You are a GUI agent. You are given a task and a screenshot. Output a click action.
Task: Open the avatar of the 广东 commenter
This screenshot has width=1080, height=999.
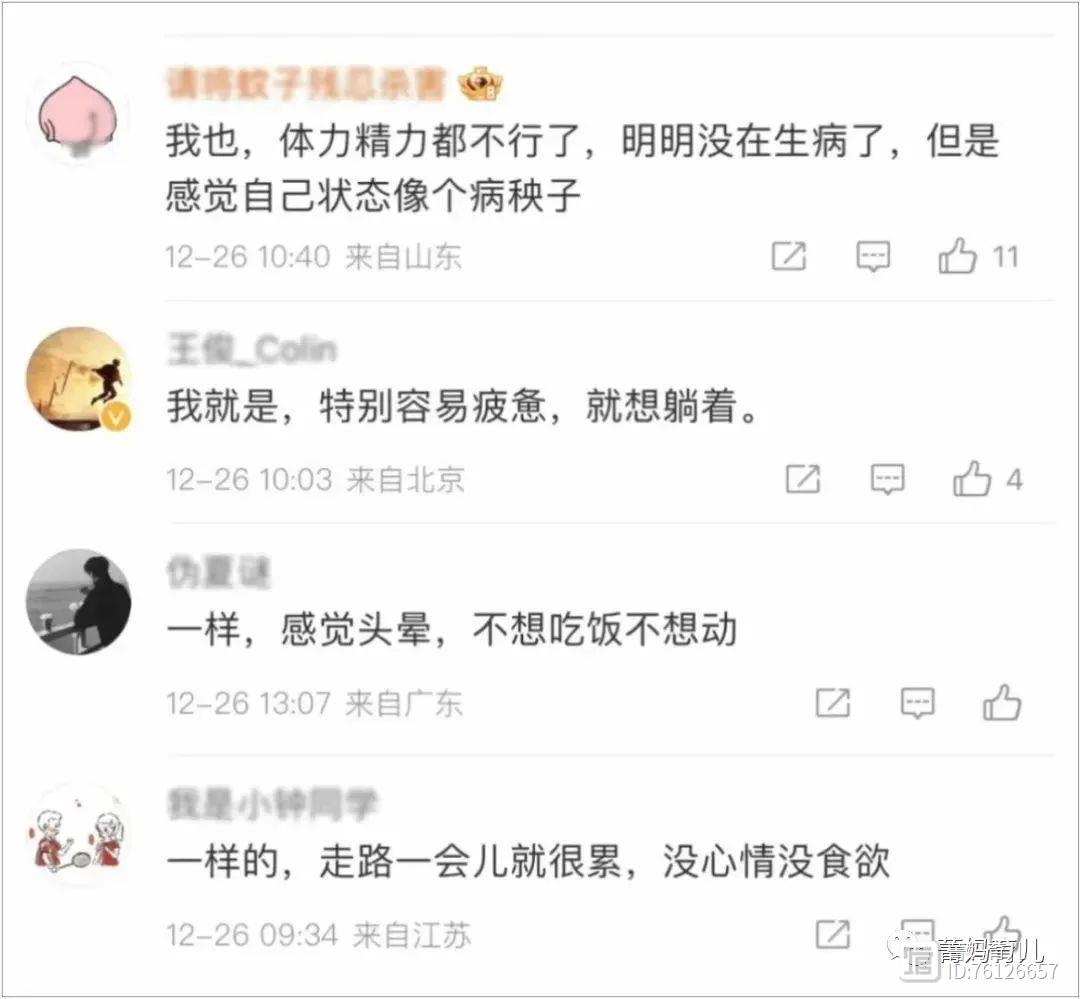click(78, 602)
